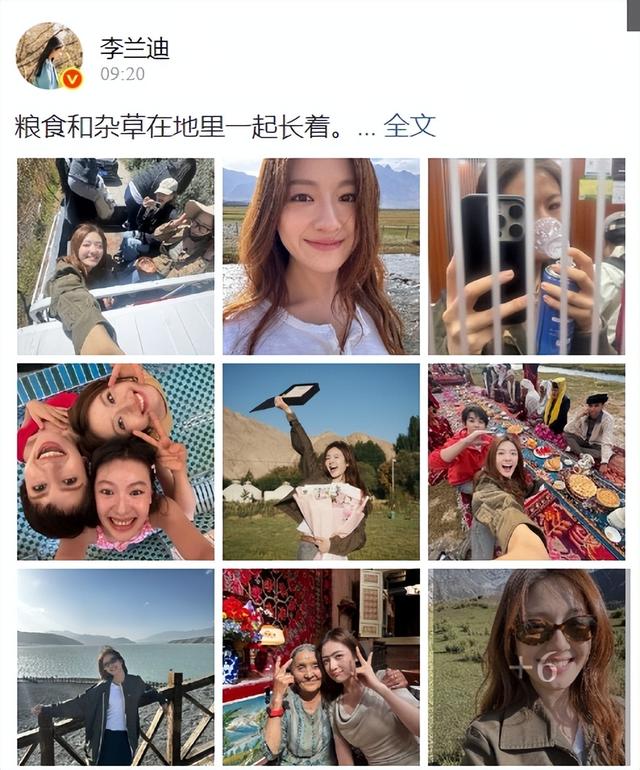Open the close-up selfie in white top
Image resolution: width=640 pixels, height=770 pixels.
point(321,256)
